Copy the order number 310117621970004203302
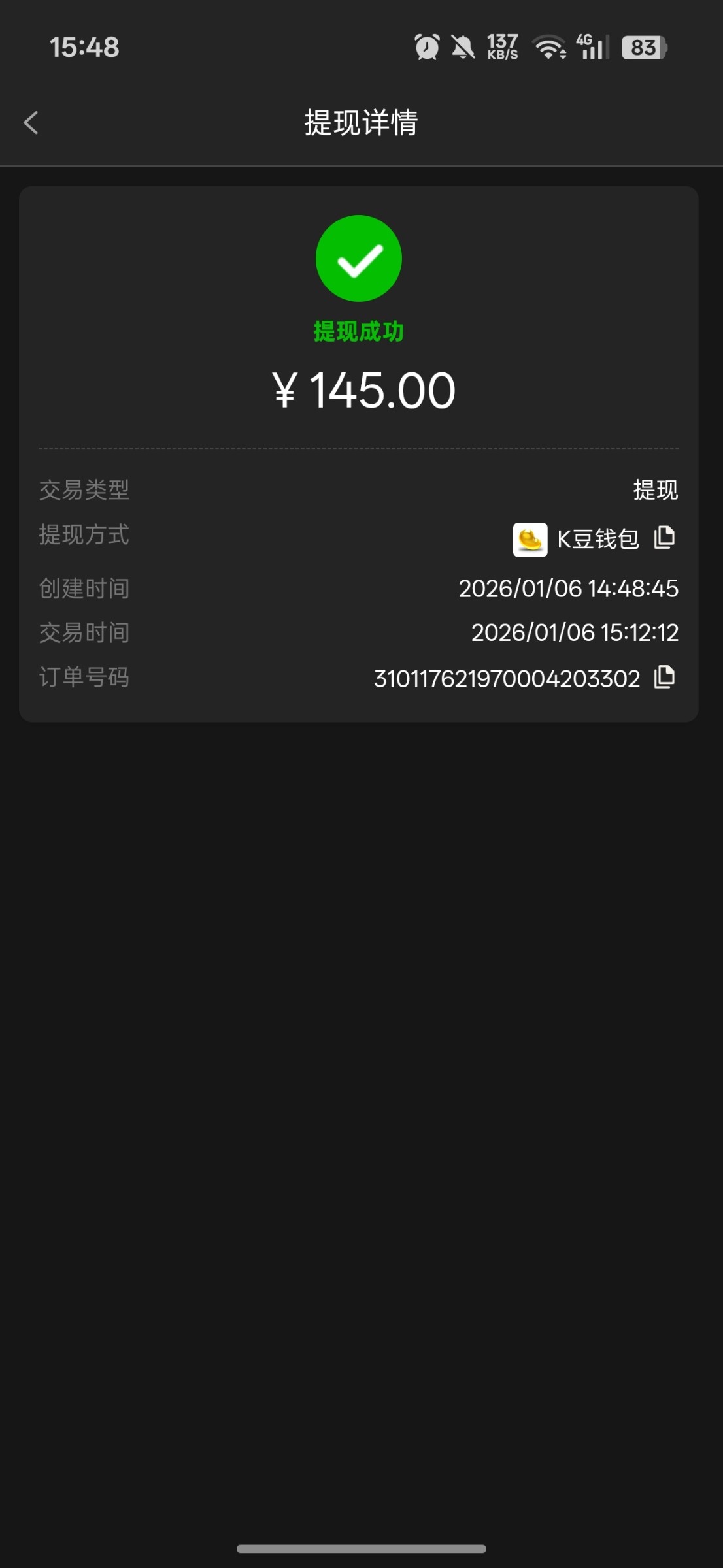 point(664,677)
